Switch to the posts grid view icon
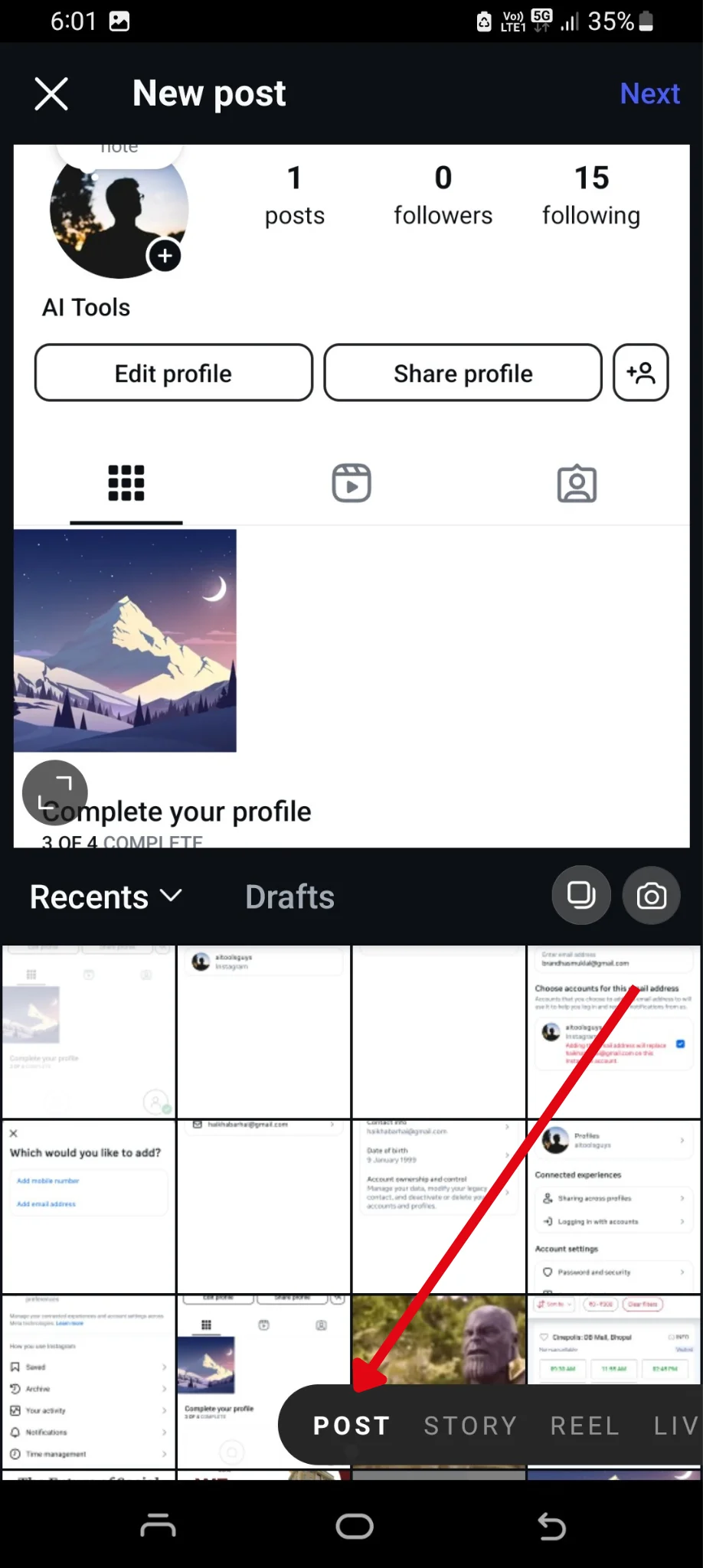 pyautogui.click(x=126, y=482)
